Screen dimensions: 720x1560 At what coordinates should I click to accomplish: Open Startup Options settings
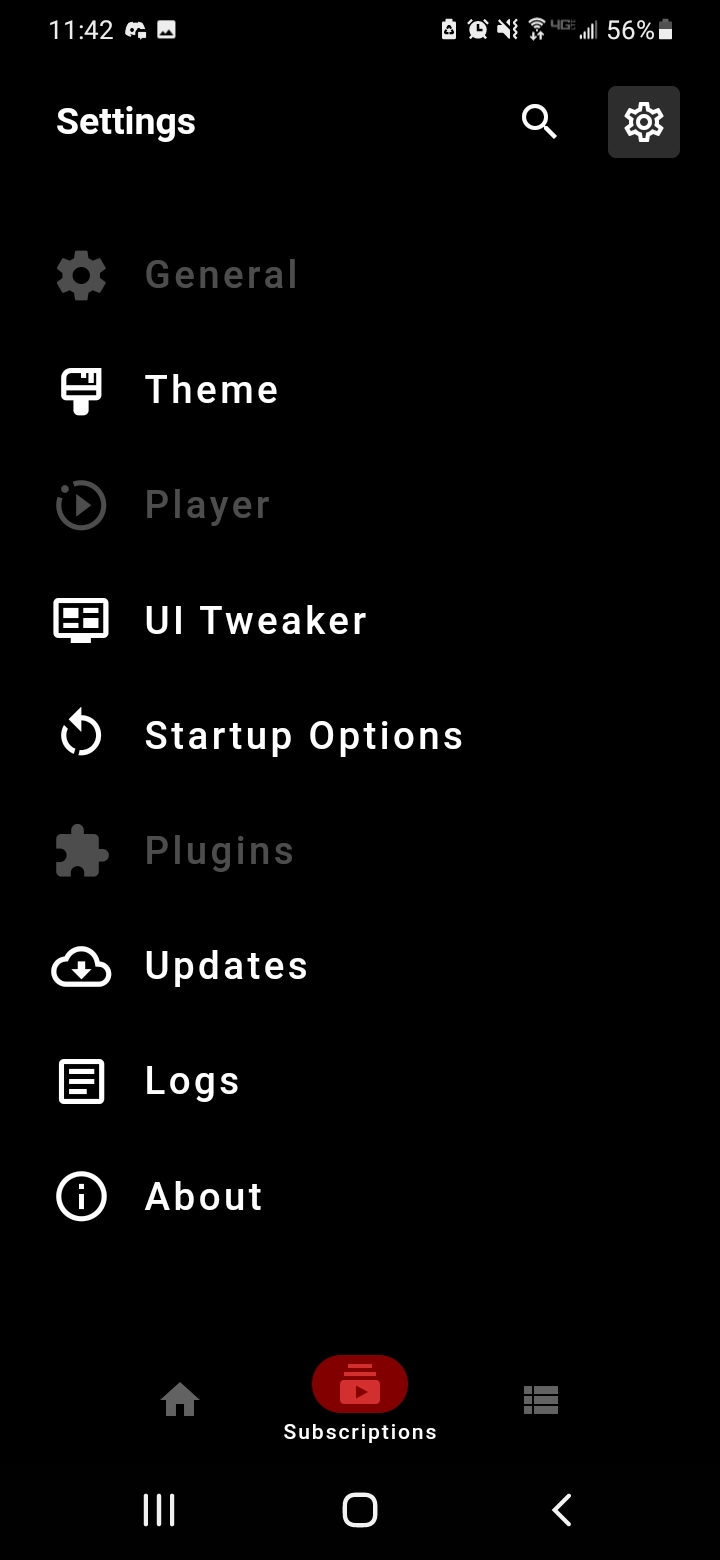point(303,734)
